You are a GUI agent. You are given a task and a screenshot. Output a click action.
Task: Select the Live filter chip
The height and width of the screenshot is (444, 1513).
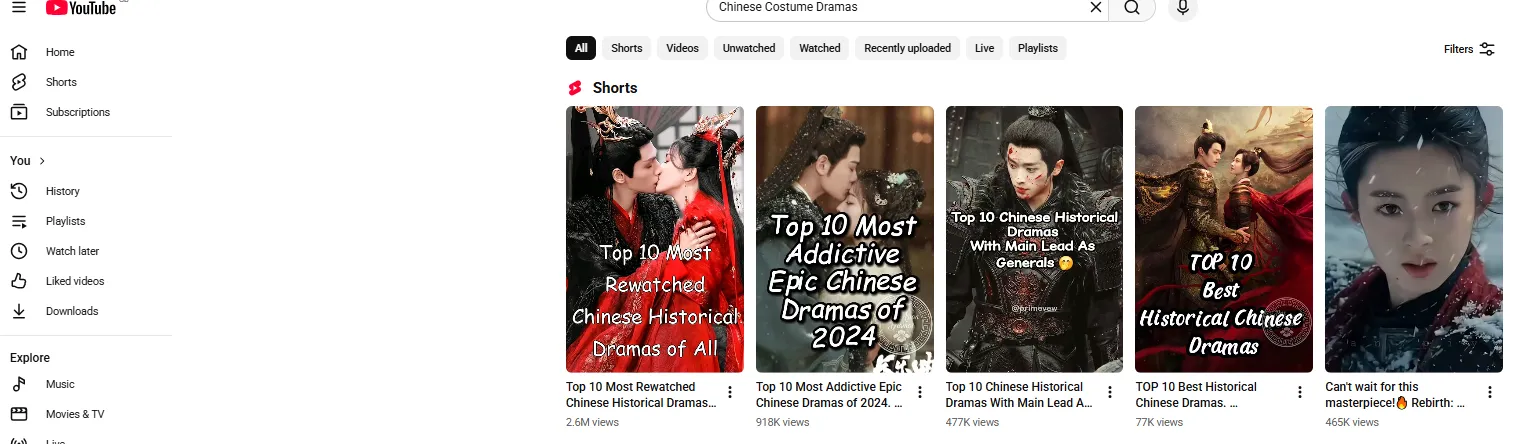pos(984,48)
